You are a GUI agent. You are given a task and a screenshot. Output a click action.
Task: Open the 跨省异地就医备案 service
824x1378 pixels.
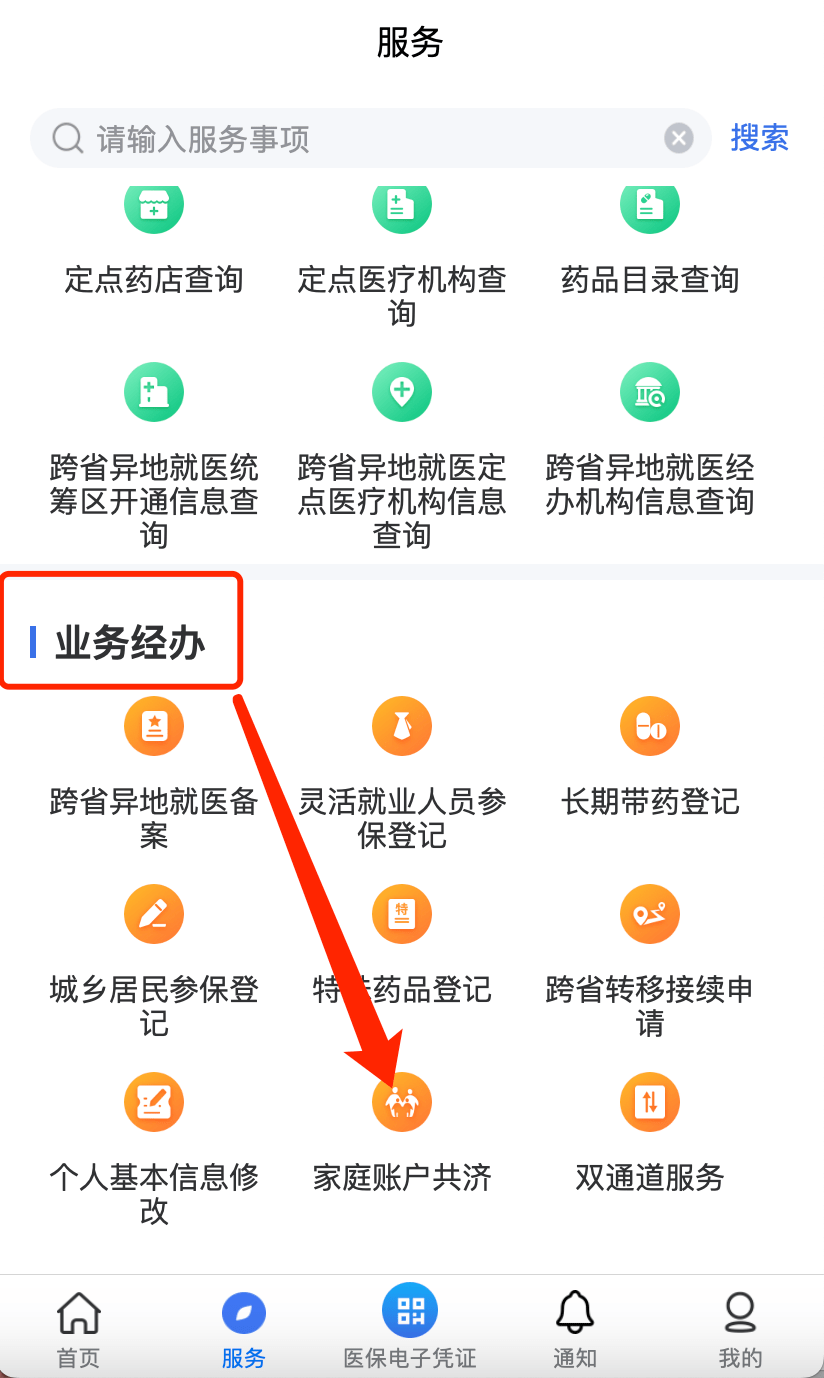[153, 726]
